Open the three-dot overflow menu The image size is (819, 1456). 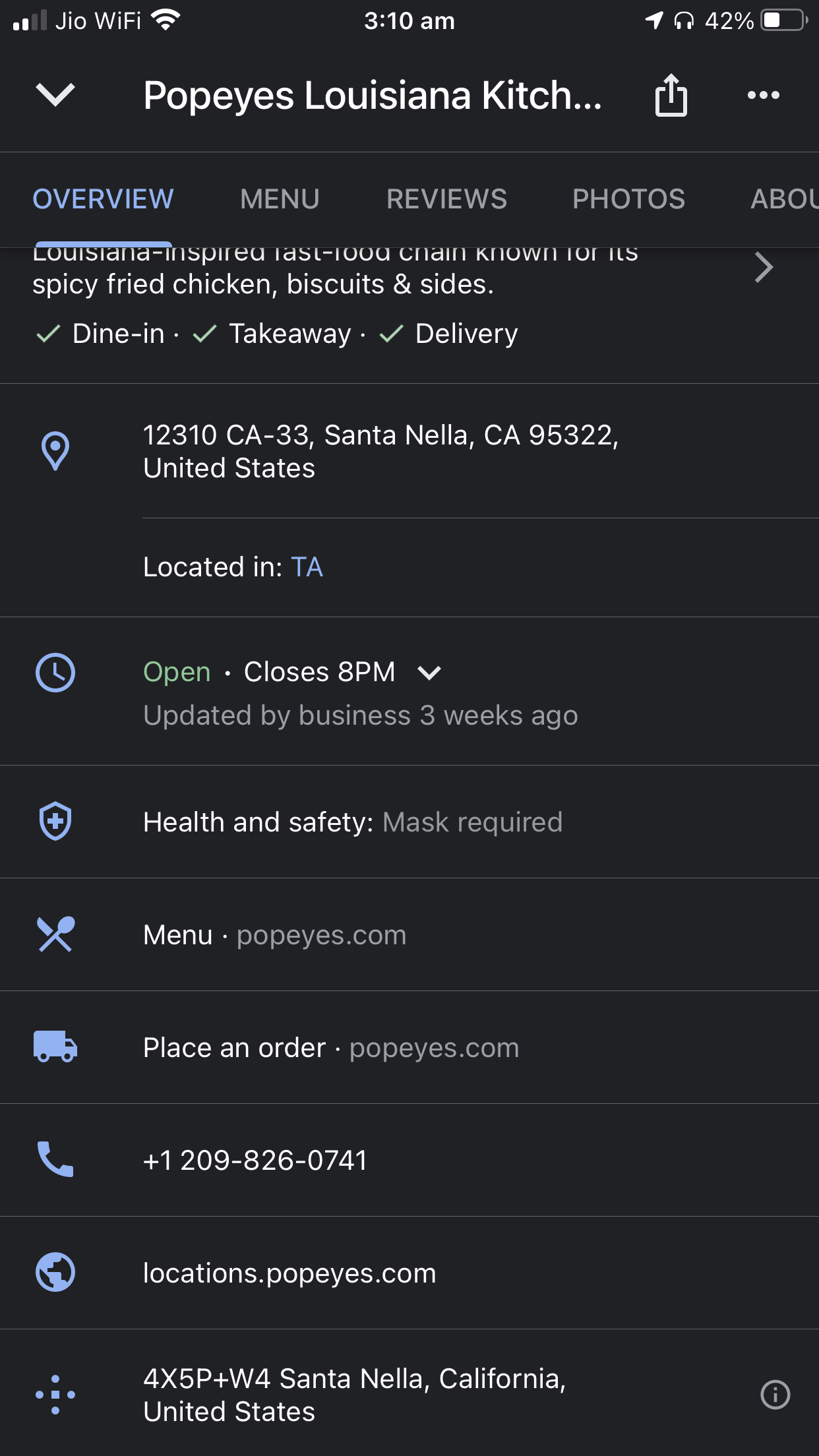(x=763, y=95)
